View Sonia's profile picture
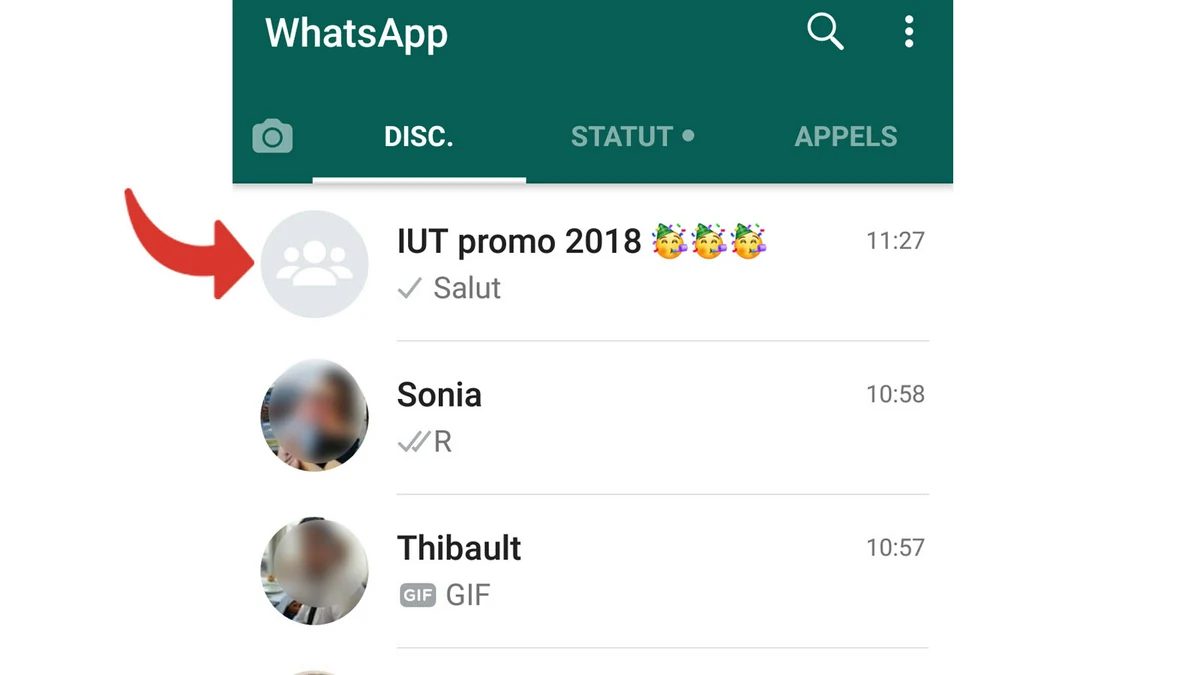The image size is (1200, 675). [314, 416]
